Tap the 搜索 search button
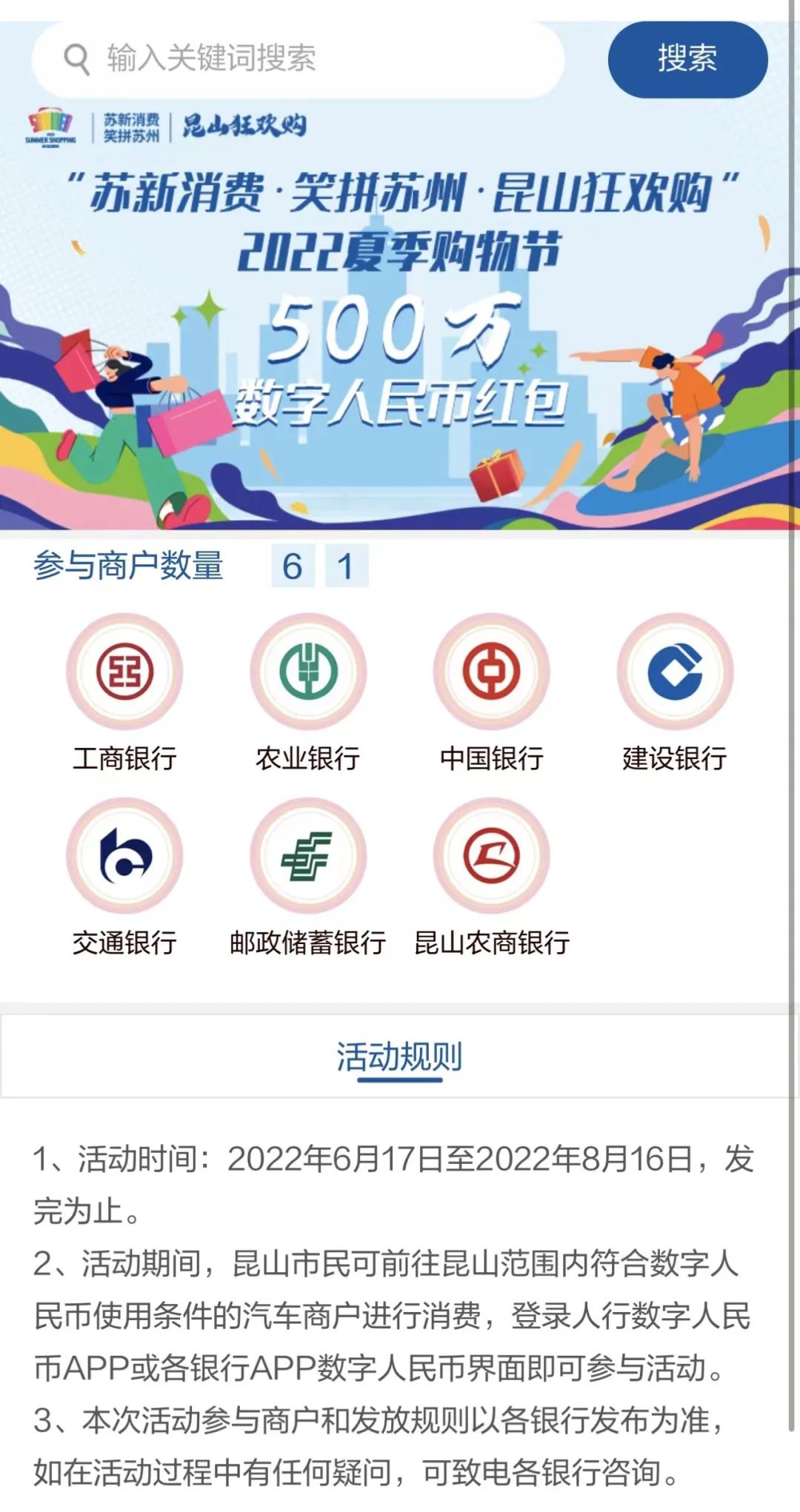Screen dimensions: 800x1512 (687, 59)
